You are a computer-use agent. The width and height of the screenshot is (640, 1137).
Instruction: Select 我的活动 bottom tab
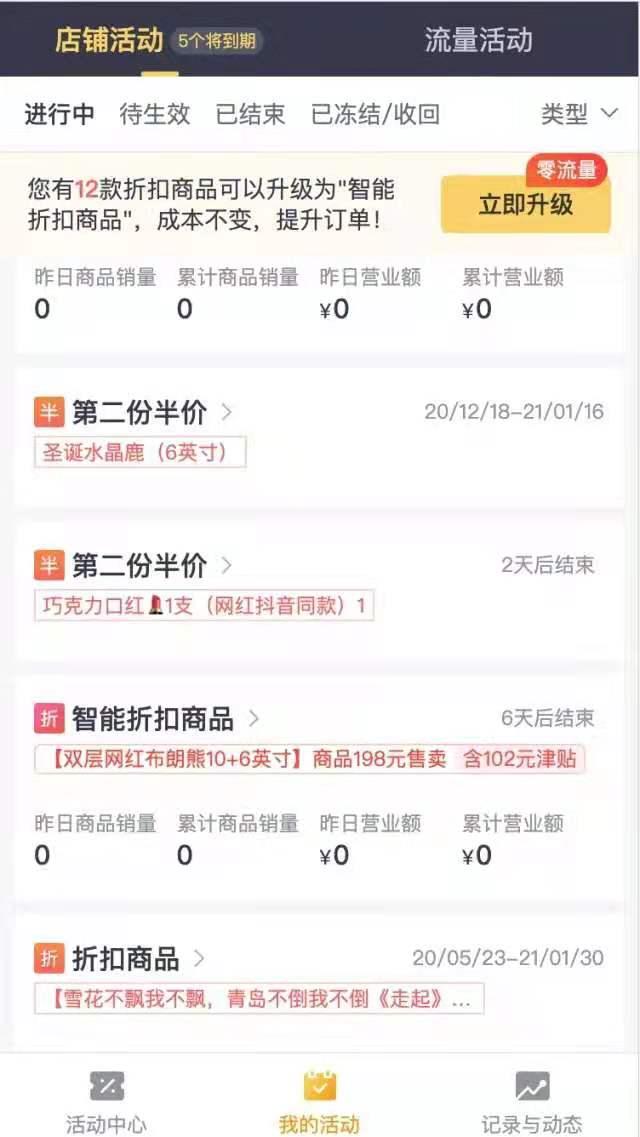319,1102
